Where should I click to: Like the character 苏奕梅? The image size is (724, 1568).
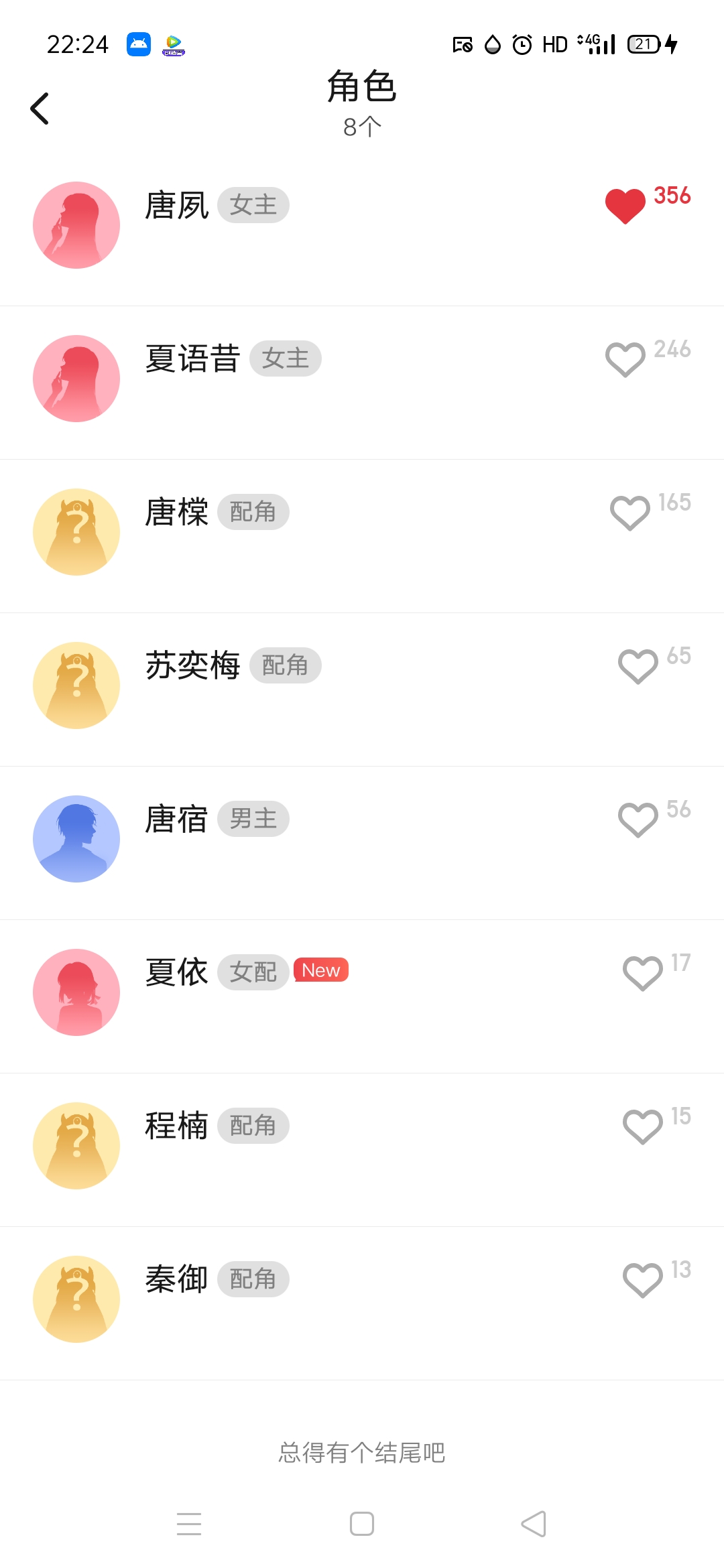click(x=638, y=666)
